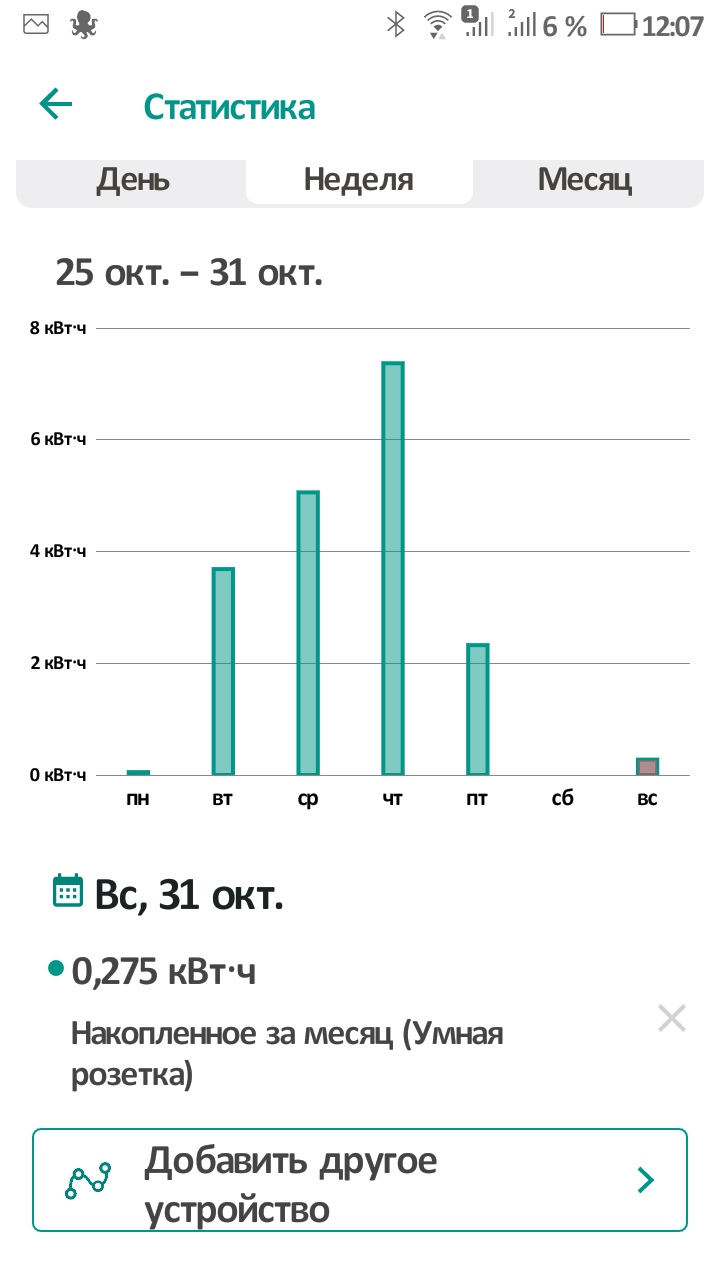Screen dimensions: 720x1280
Task: Open Добавить другое устройство
Action: coord(360,1180)
